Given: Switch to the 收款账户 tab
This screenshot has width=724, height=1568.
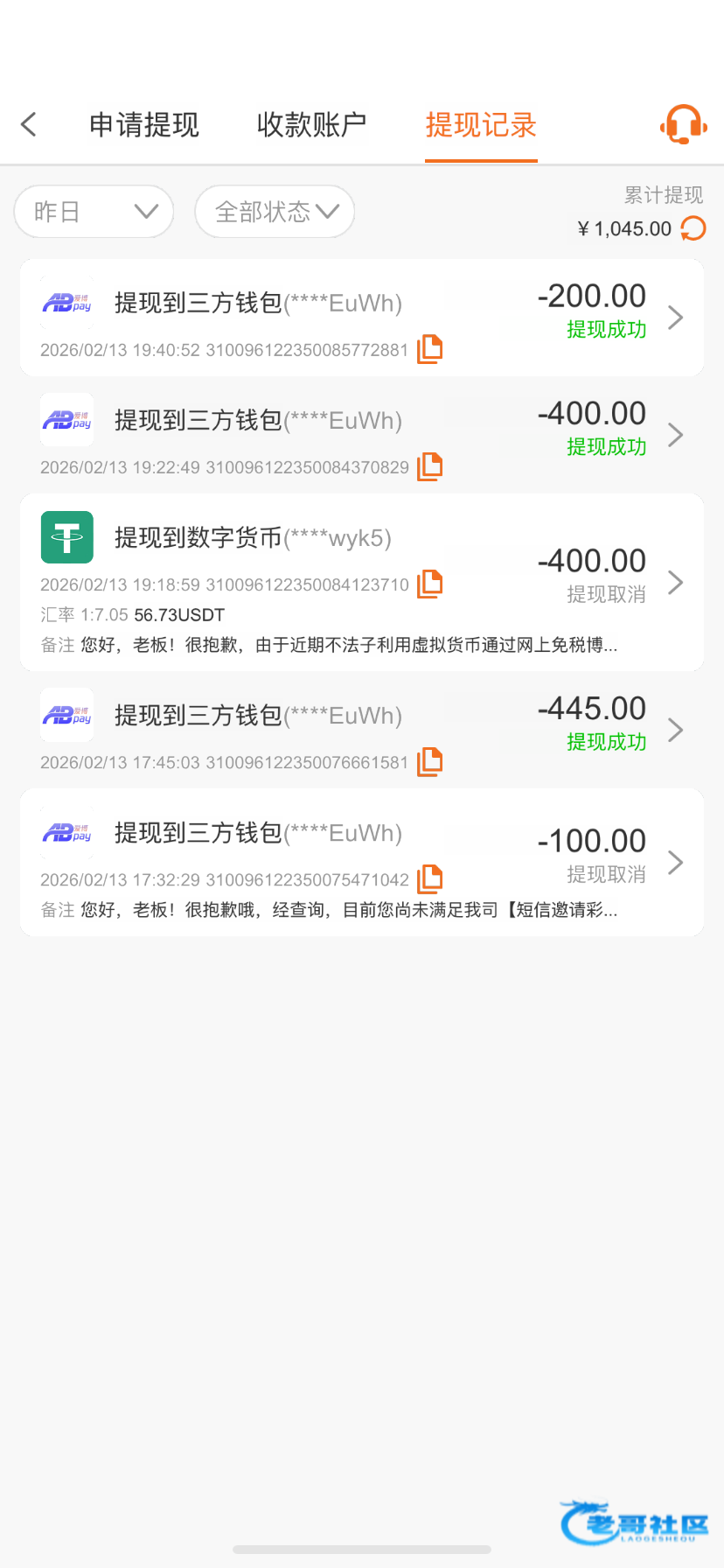Looking at the screenshot, I should click(x=311, y=124).
